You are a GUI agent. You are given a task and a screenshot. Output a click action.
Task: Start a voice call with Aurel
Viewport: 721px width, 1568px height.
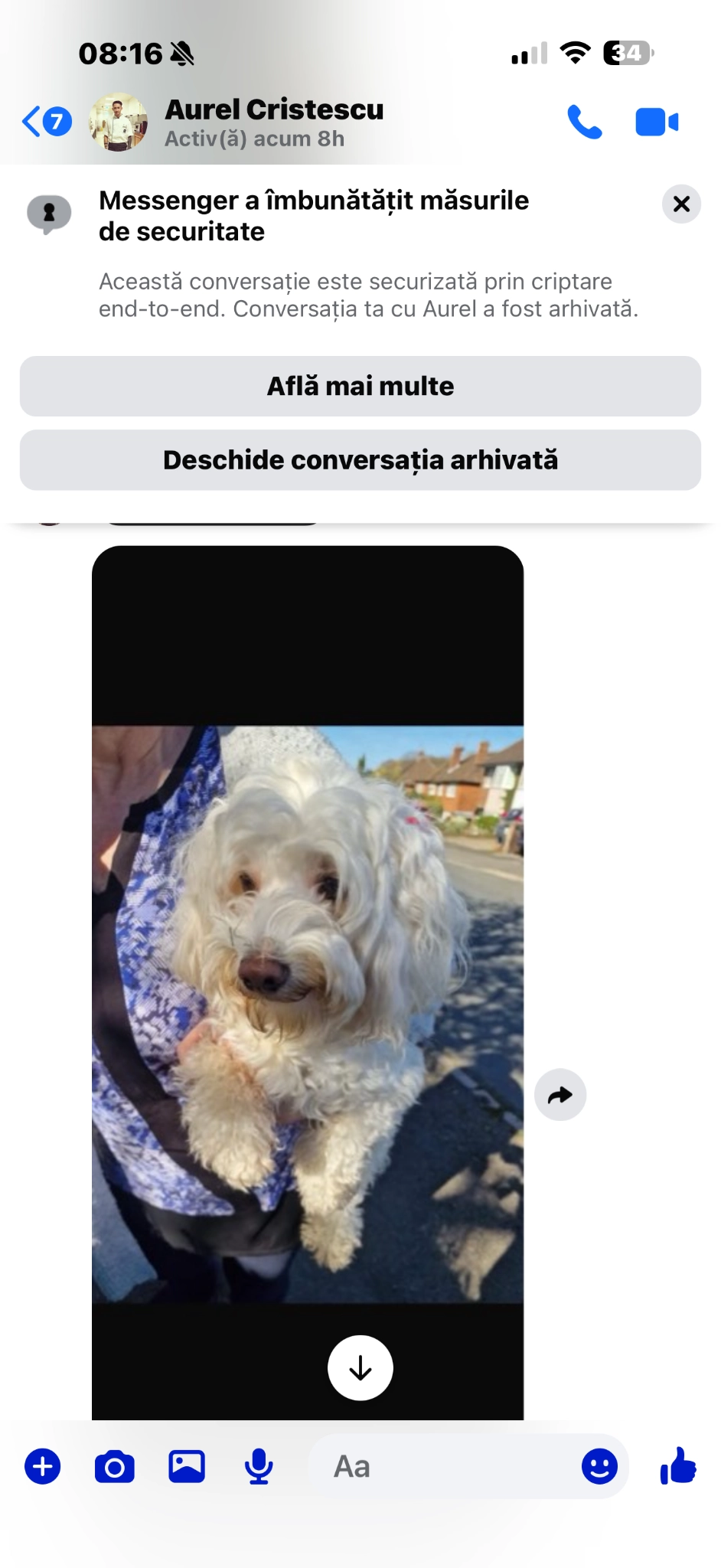point(584,122)
